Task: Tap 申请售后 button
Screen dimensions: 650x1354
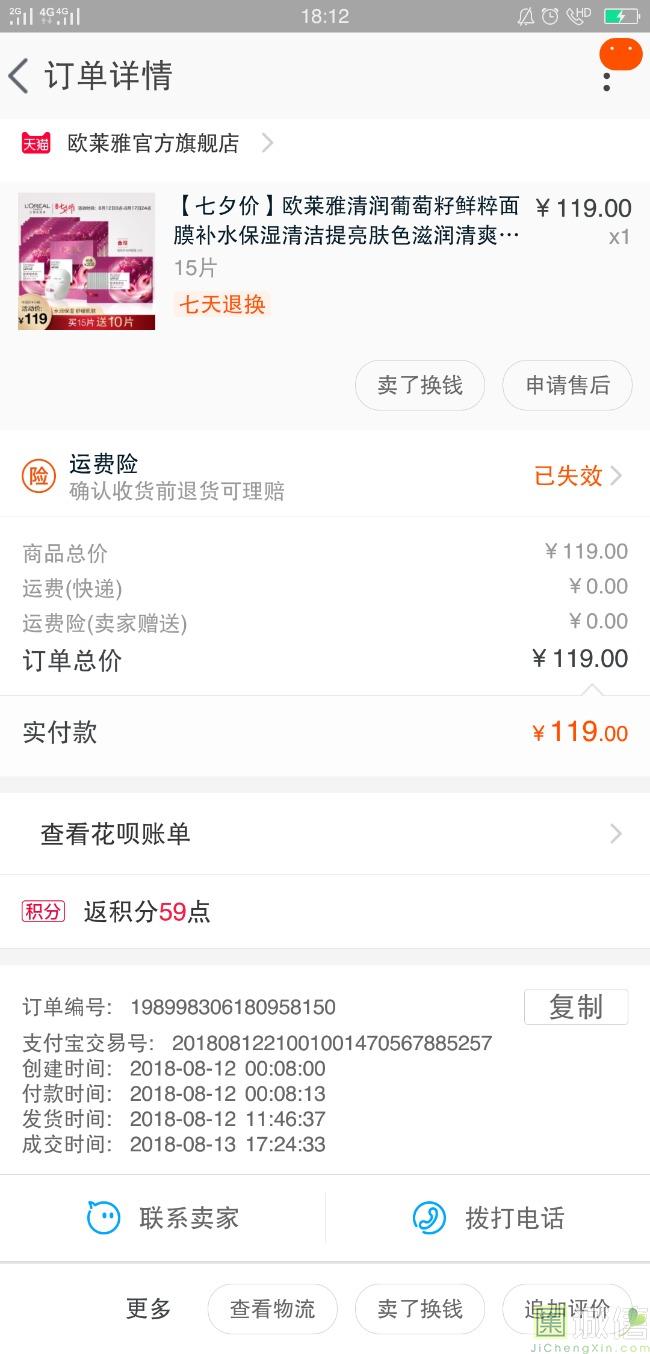Action: pyautogui.click(x=567, y=385)
